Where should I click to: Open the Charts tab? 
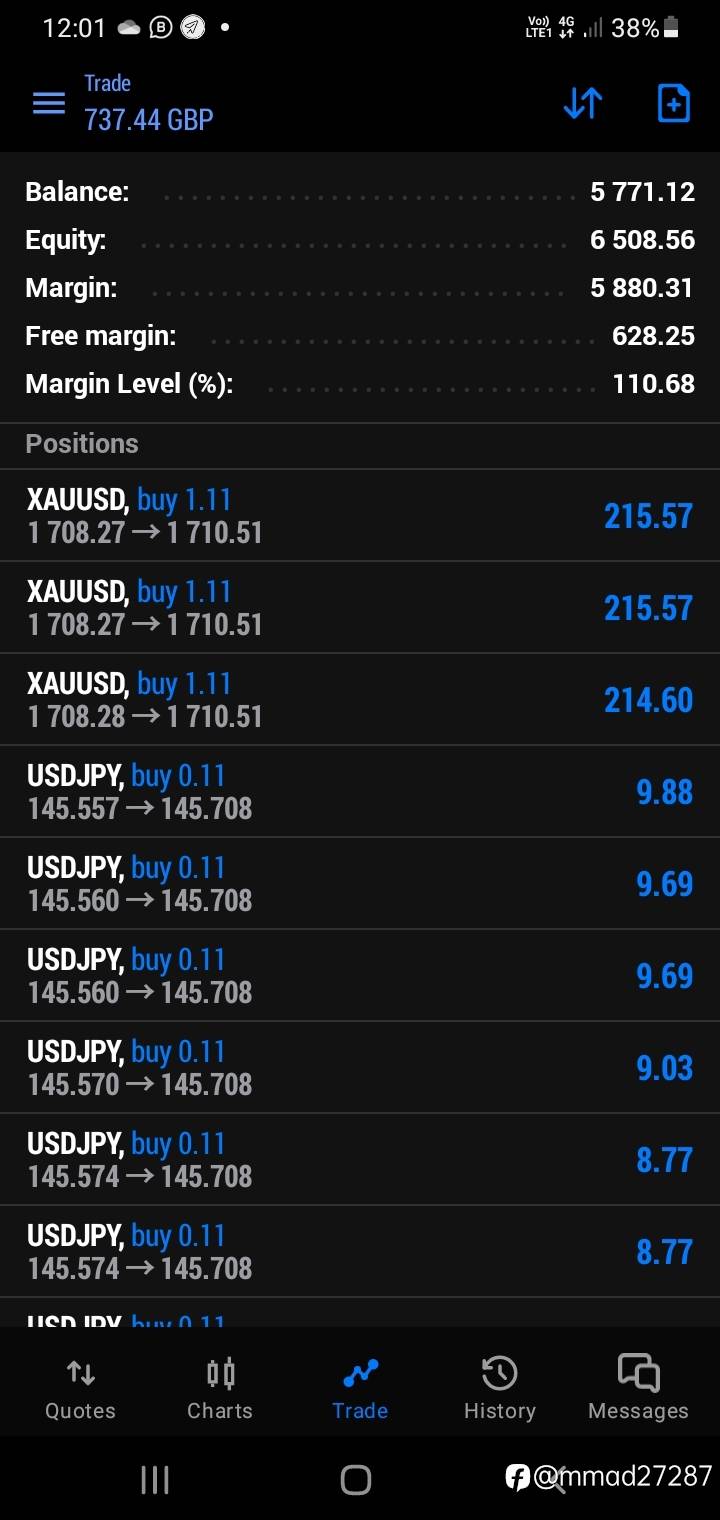tap(220, 1389)
